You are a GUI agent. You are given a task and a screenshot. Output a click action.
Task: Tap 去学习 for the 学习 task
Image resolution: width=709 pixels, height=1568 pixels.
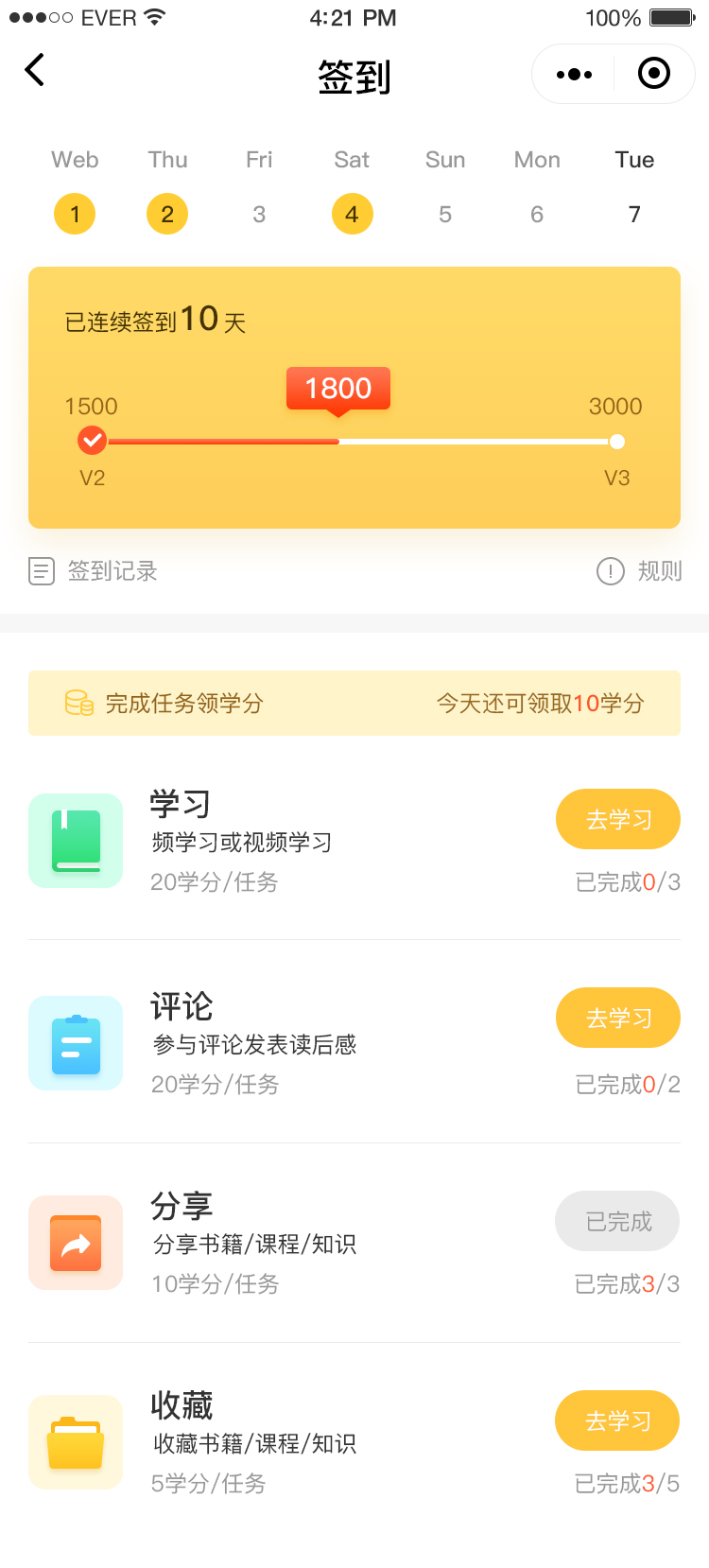coord(618,820)
